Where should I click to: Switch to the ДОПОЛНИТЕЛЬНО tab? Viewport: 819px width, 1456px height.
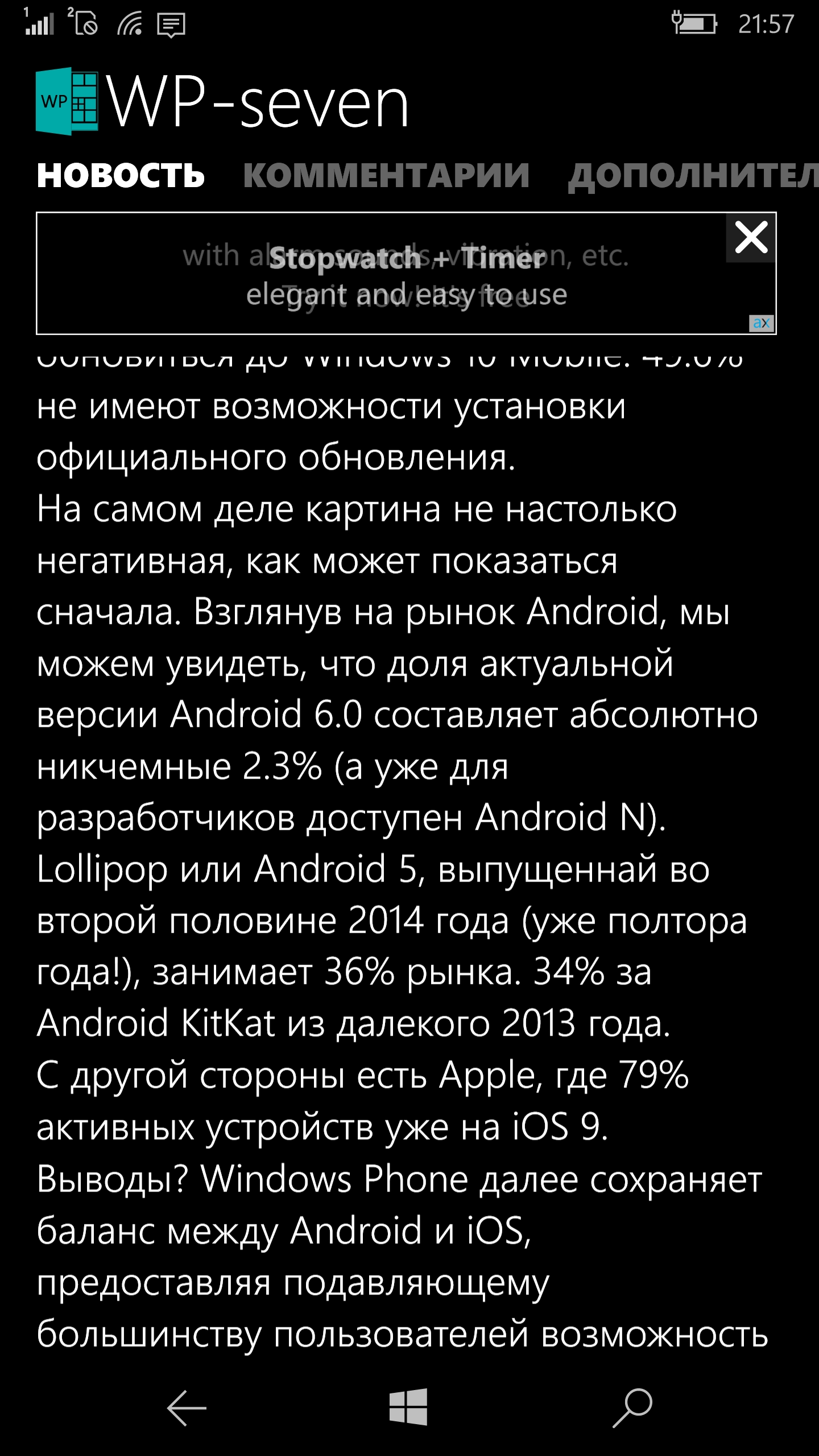point(693,176)
